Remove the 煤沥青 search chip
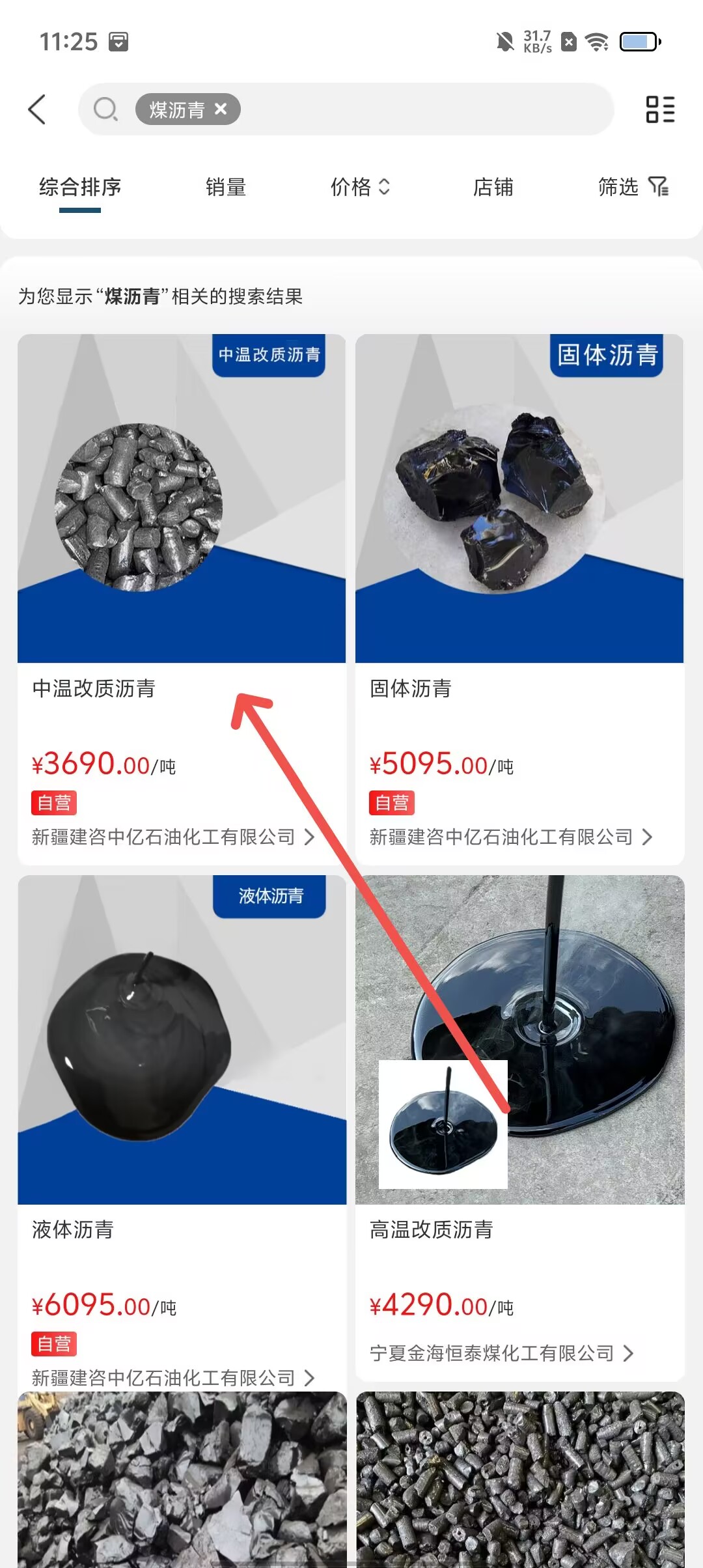Screen dimensions: 703x1568 [221, 109]
